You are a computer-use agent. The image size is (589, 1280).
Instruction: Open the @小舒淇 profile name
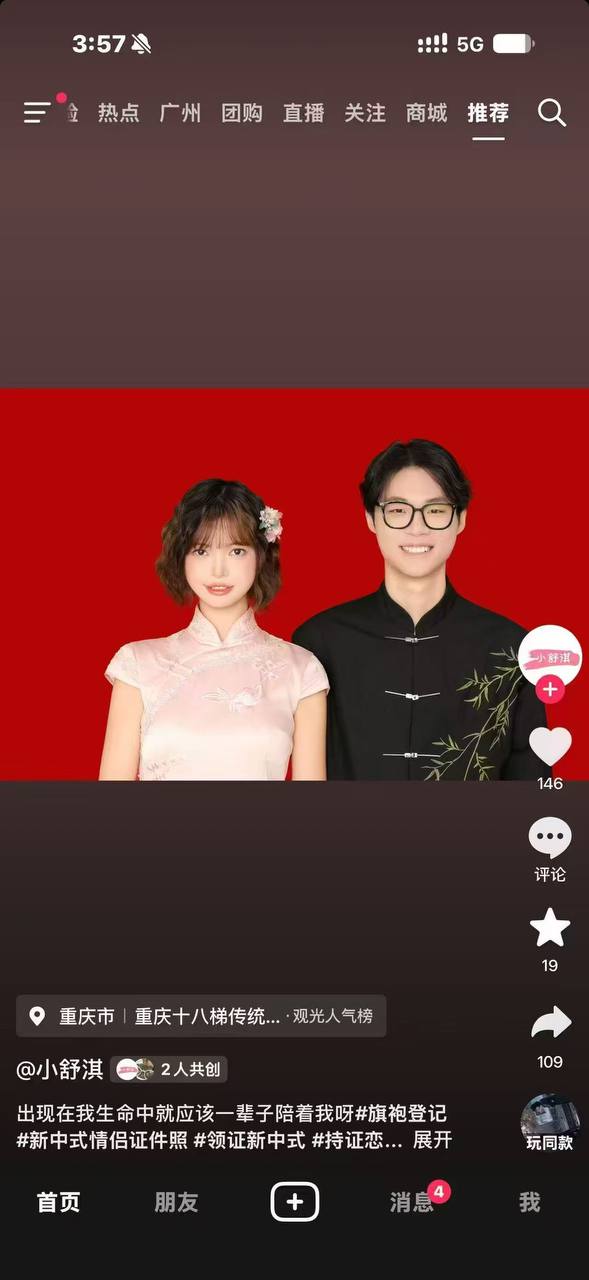(60, 1070)
